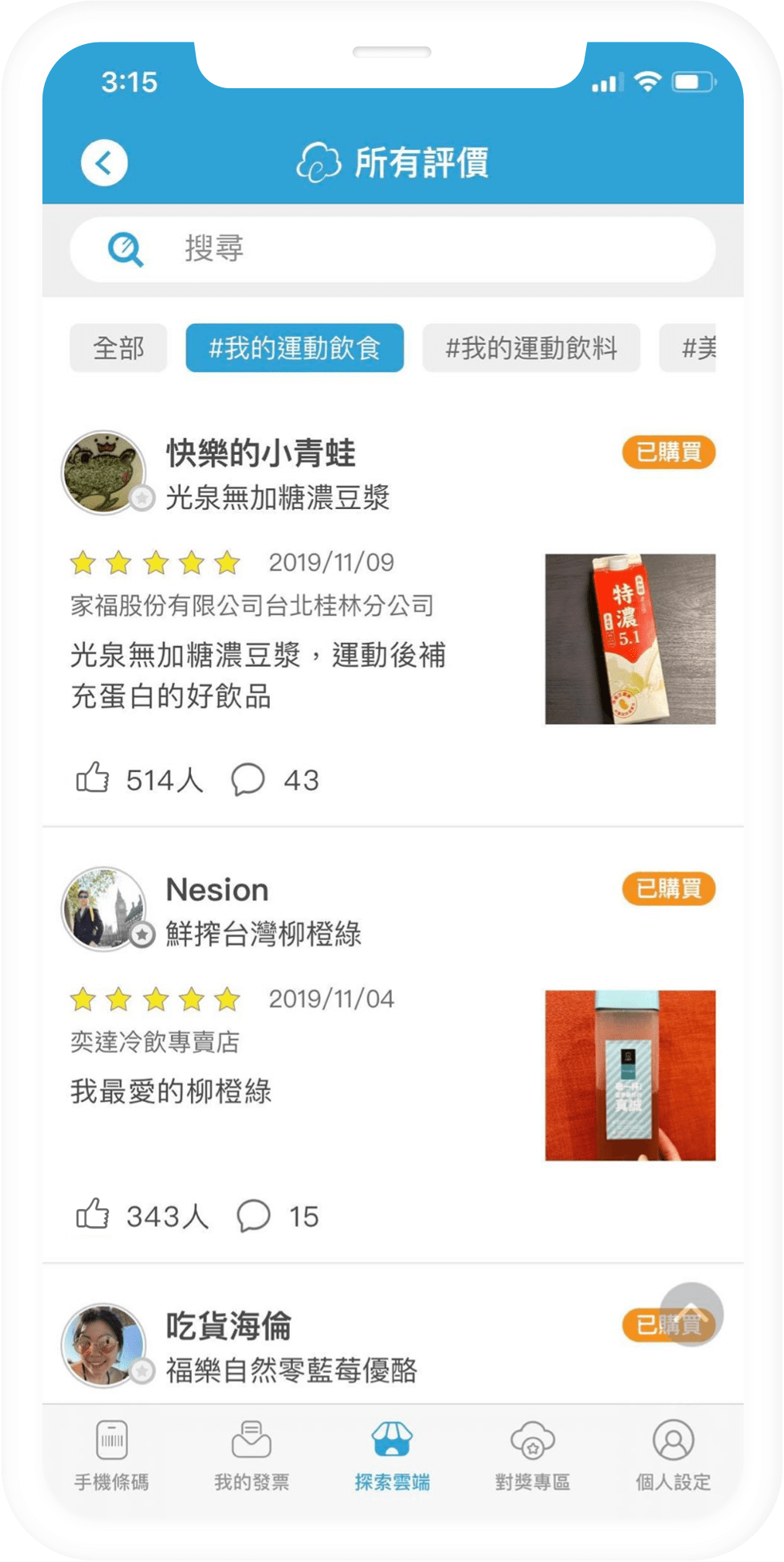Image resolution: width=784 pixels, height=1562 pixels.
Task: Like Nesion's review
Action: pos(93,1214)
